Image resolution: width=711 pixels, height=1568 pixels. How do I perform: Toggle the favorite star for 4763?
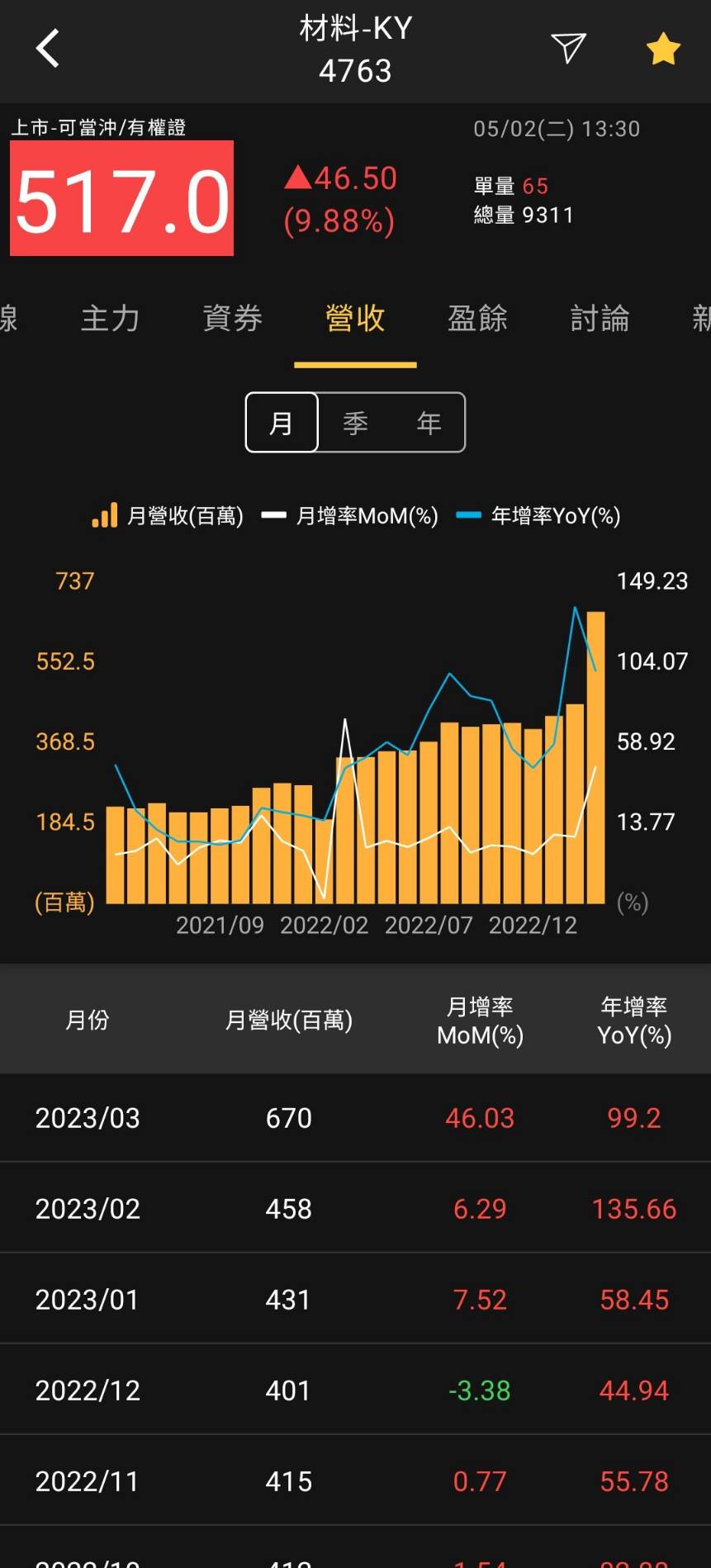point(663,50)
